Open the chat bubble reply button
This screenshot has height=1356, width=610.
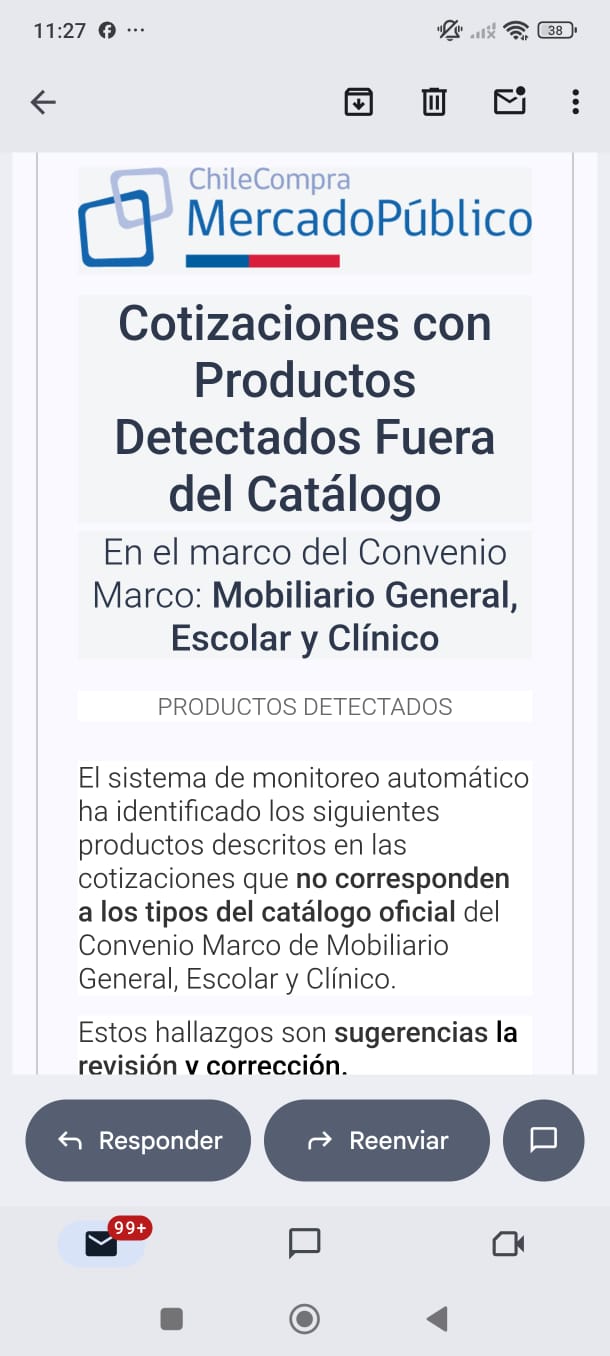coord(543,1140)
